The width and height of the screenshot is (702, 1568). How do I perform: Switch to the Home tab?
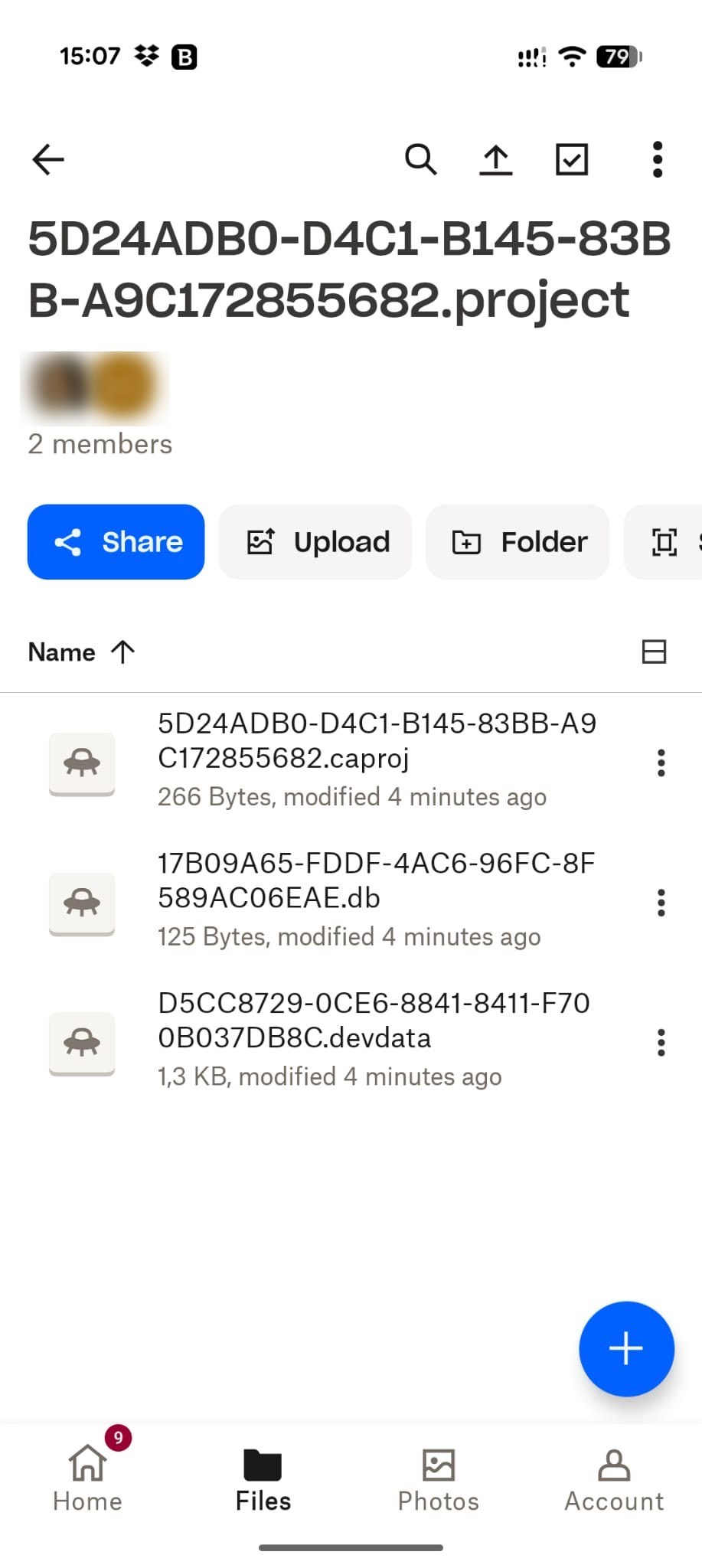(87, 1479)
